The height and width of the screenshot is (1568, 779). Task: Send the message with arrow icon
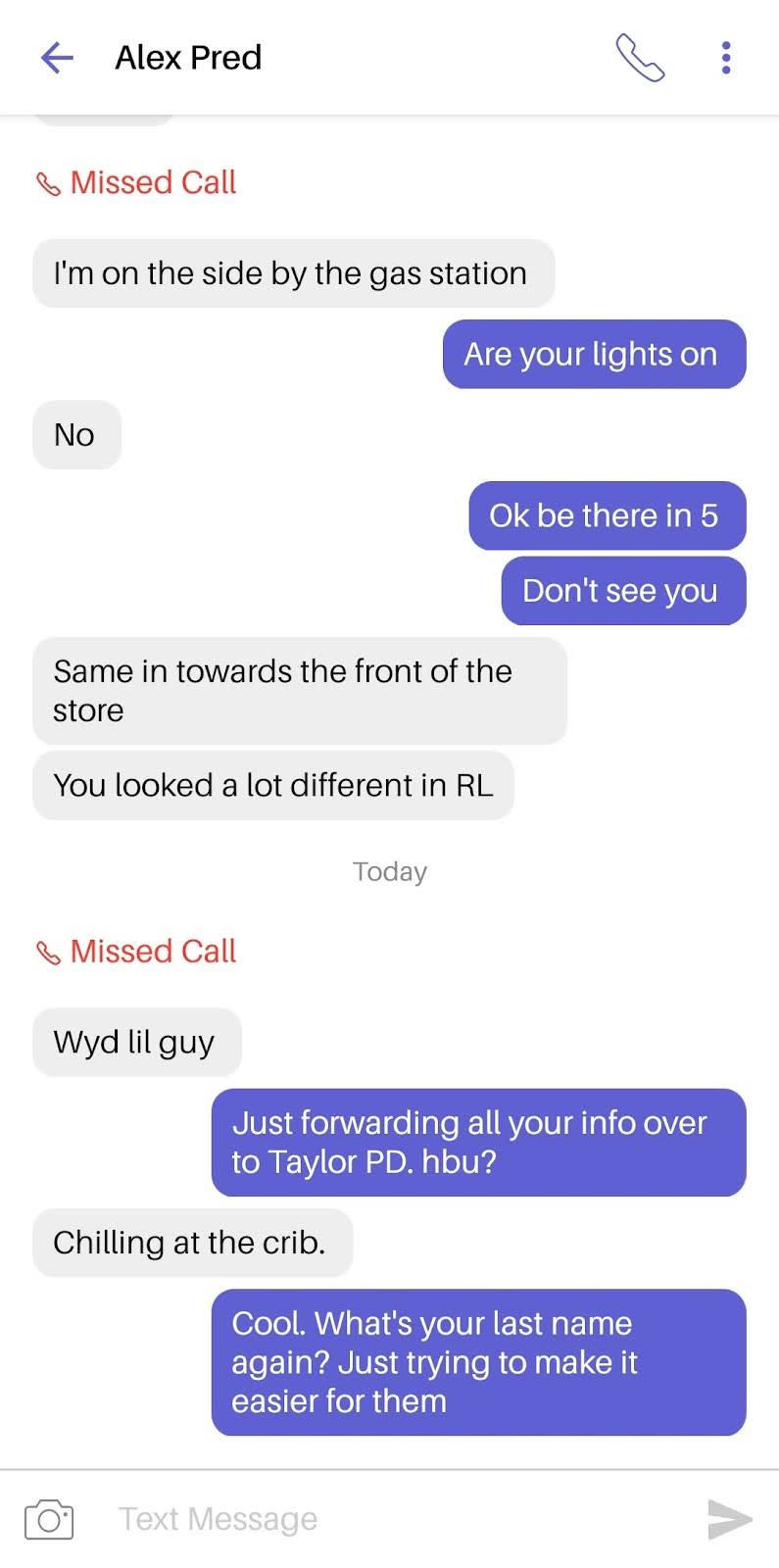[729, 1519]
